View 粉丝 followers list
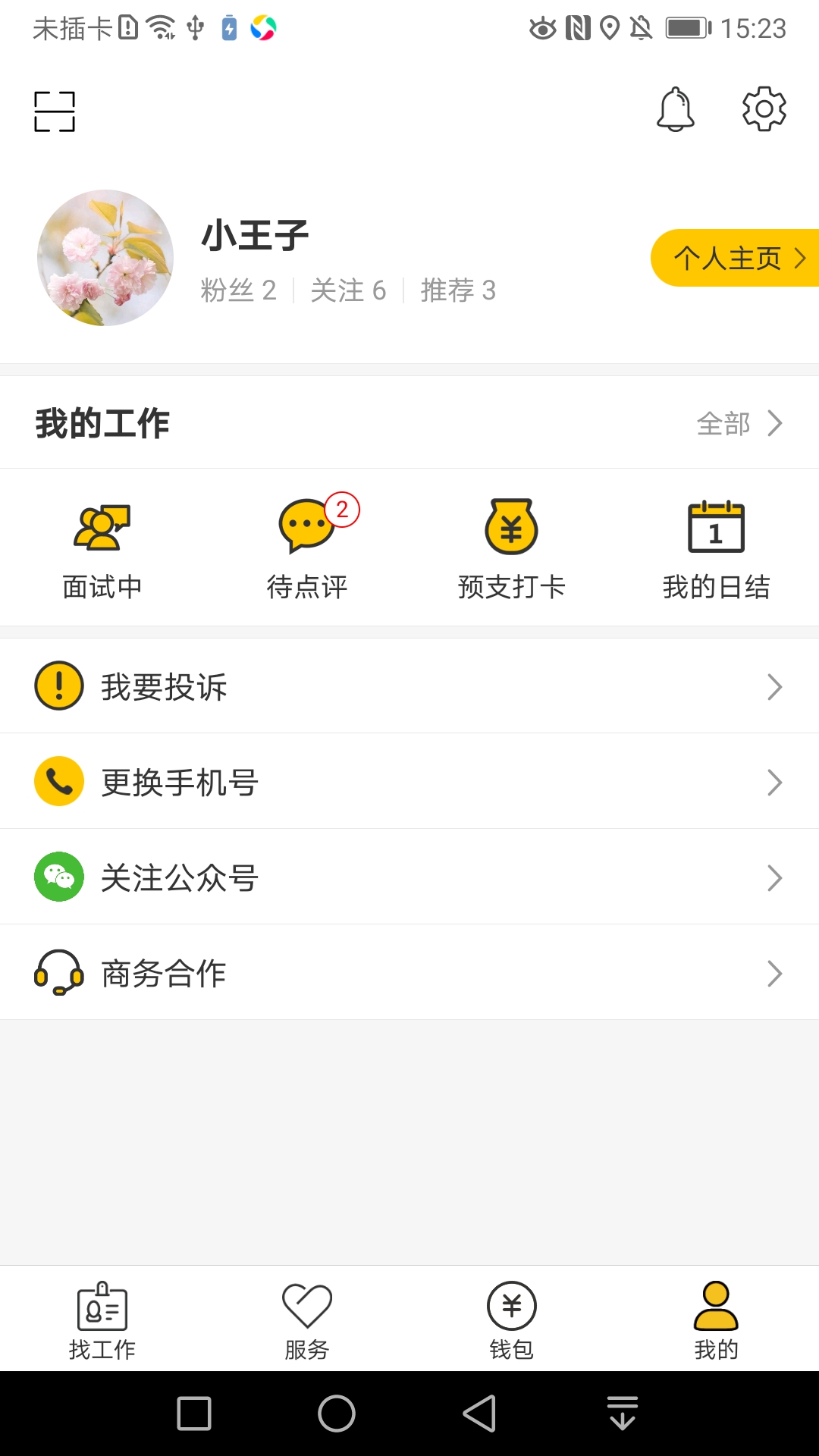 (238, 290)
